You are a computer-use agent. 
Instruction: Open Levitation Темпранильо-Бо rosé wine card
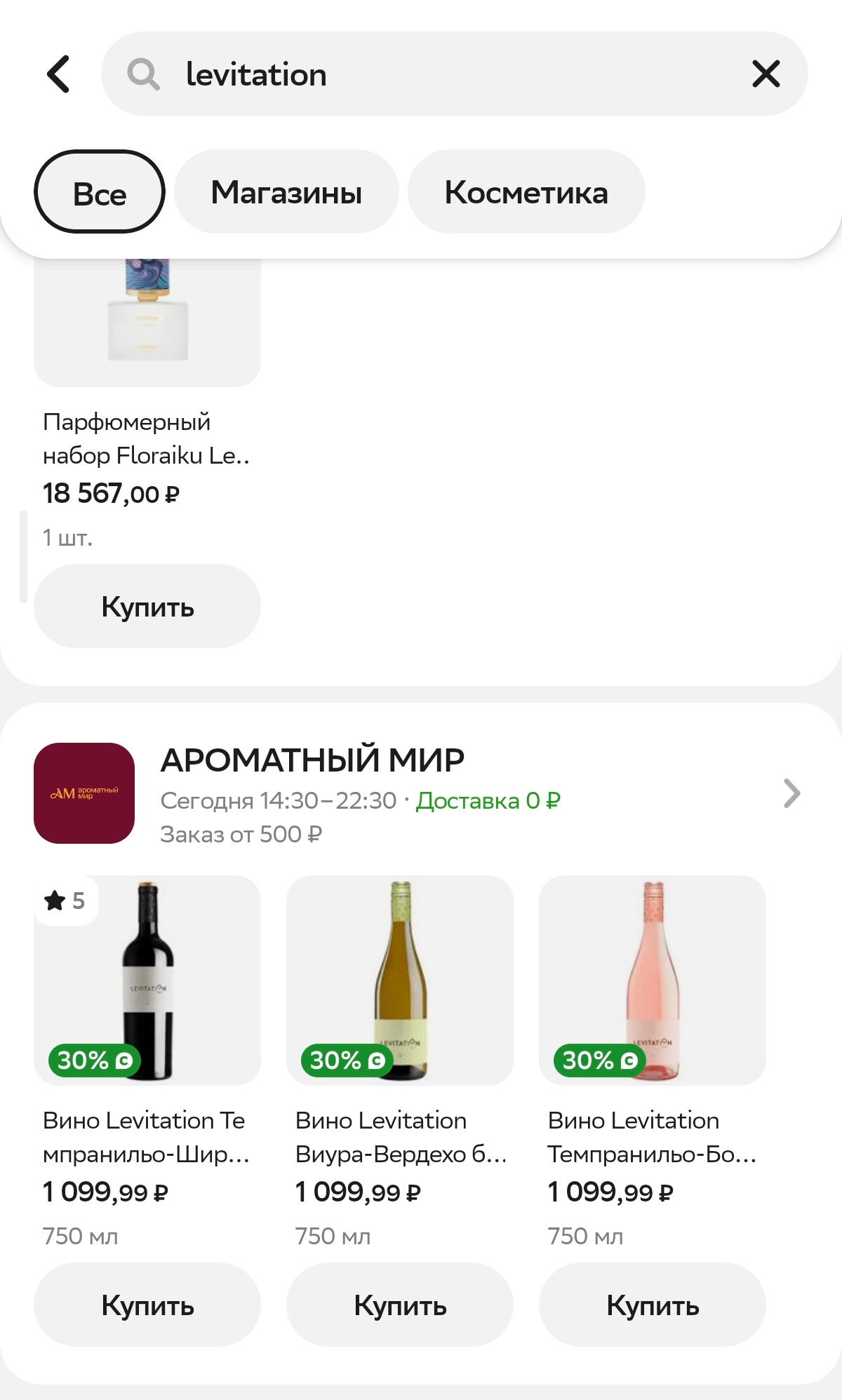tap(653, 982)
